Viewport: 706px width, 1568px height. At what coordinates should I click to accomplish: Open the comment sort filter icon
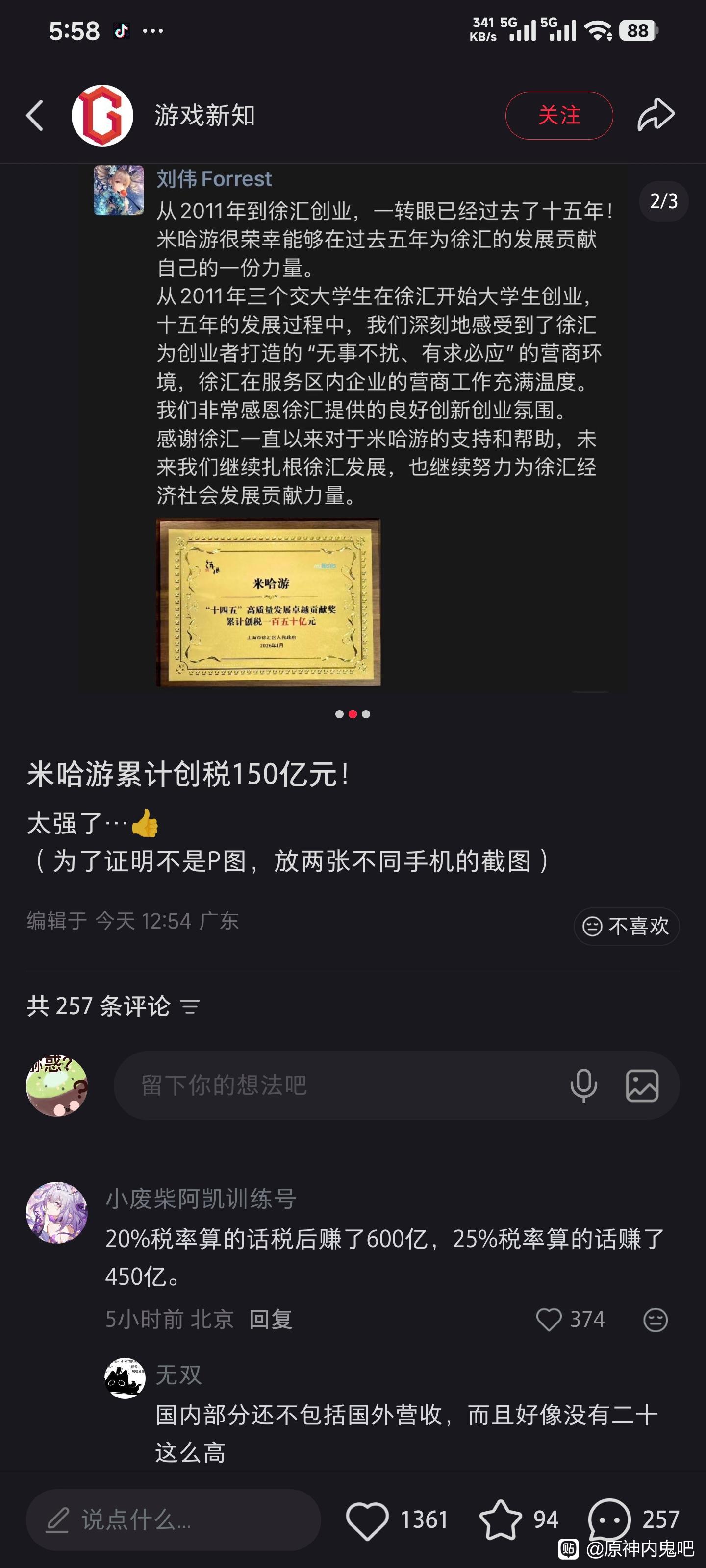pos(190,1007)
